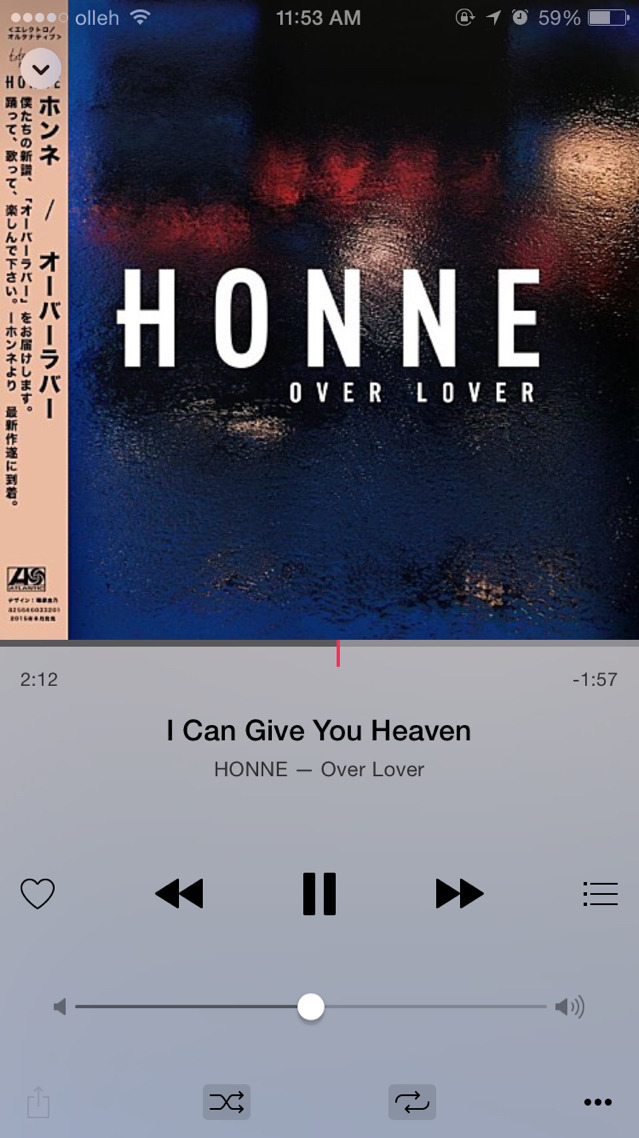Open the more options menu

tap(598, 1102)
